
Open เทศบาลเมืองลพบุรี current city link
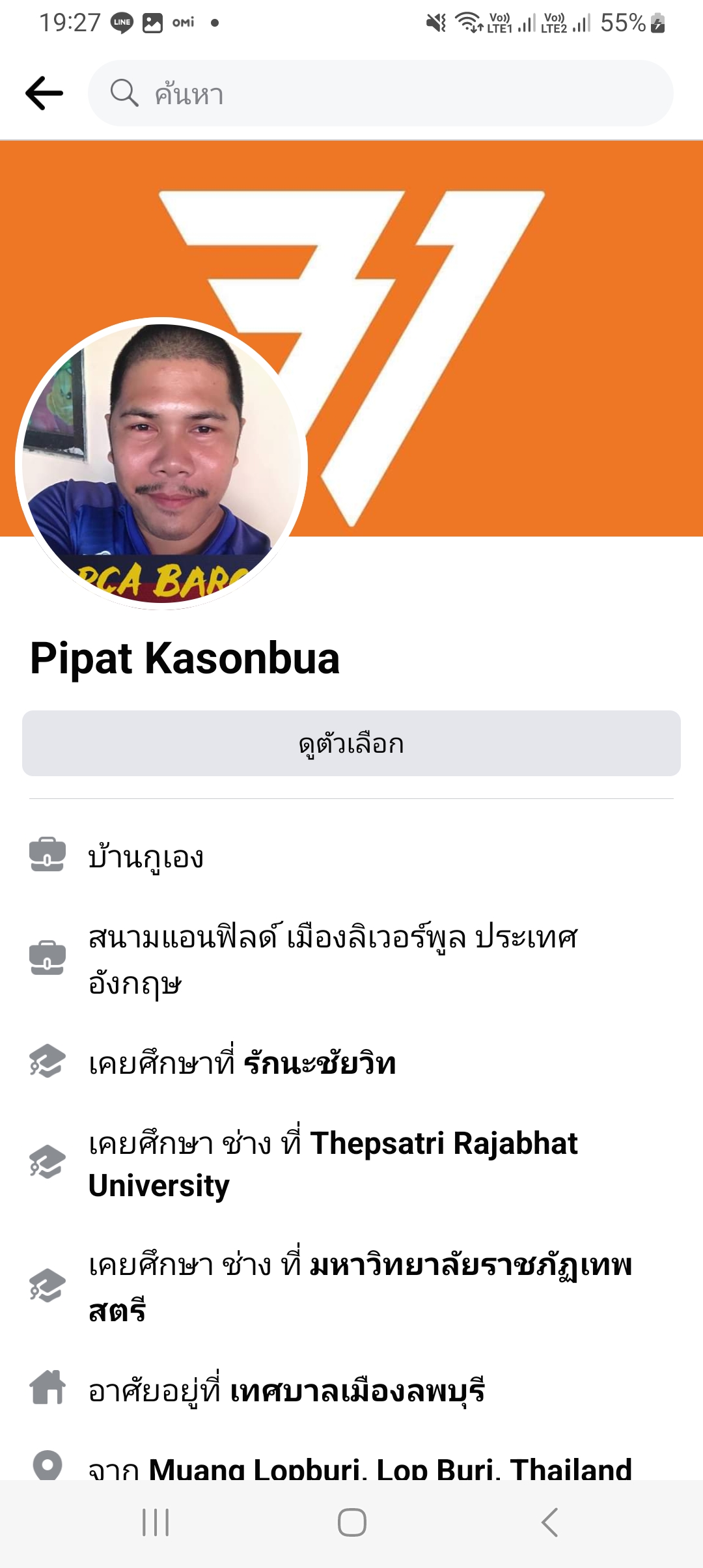tap(357, 1391)
